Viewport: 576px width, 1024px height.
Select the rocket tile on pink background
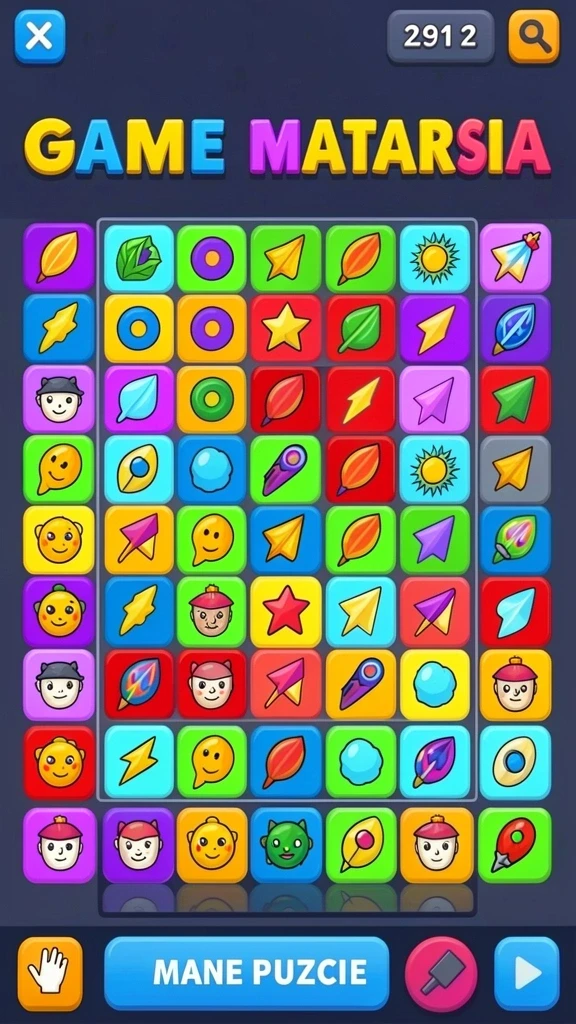point(515,257)
